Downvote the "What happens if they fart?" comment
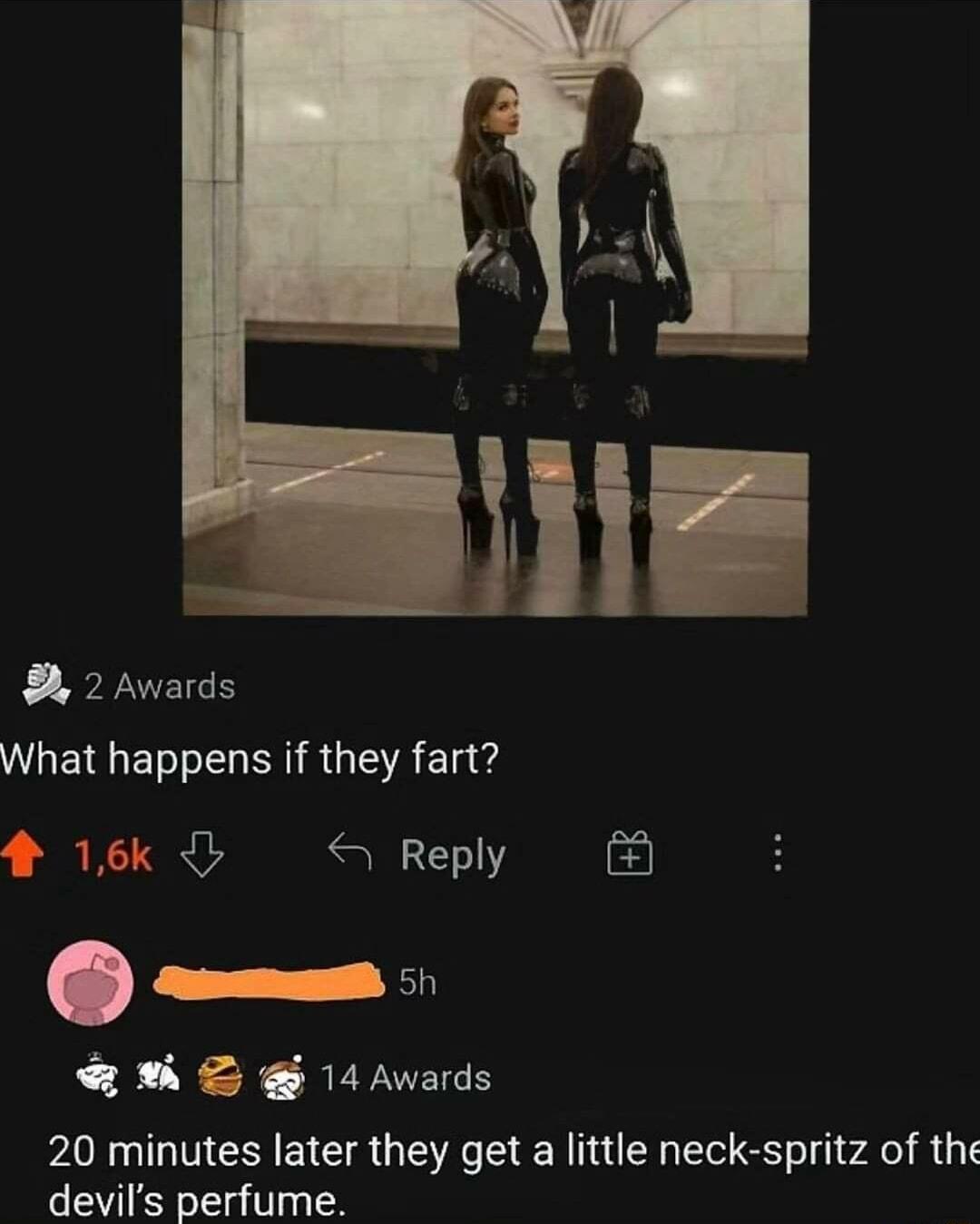This screenshot has width=980, height=1224. tap(202, 857)
